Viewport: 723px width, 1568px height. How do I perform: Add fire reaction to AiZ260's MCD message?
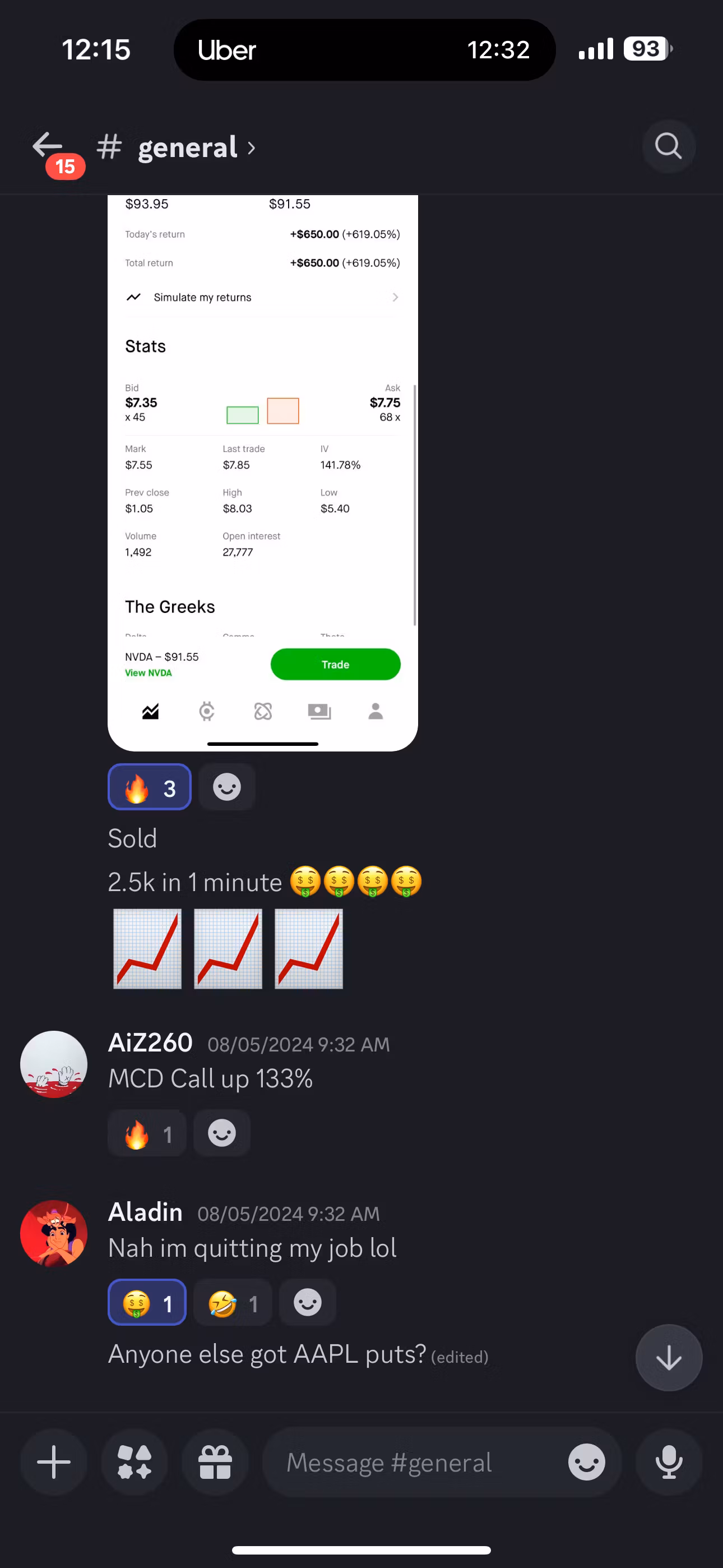[x=147, y=1133]
